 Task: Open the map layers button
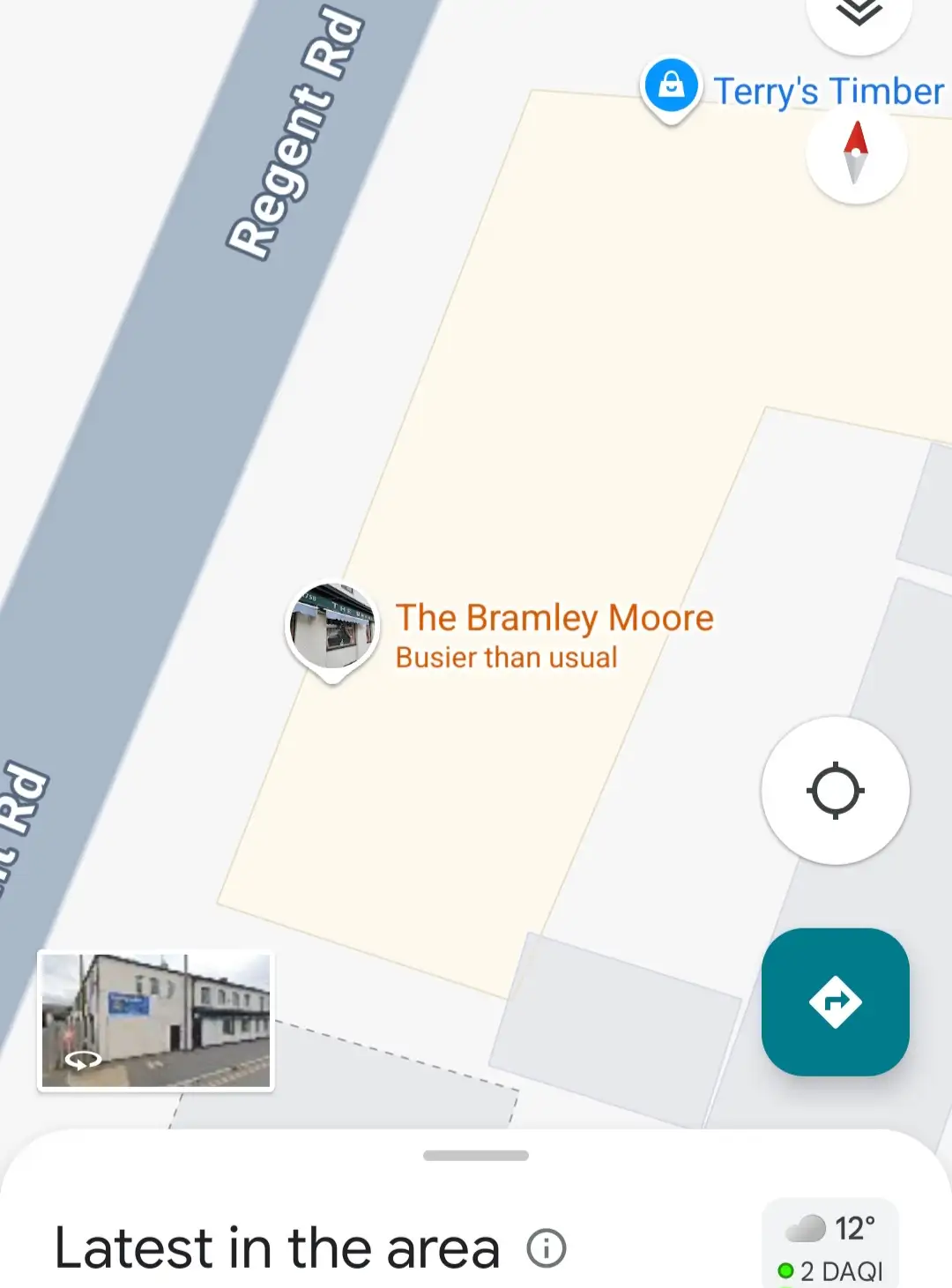pyautogui.click(x=858, y=16)
